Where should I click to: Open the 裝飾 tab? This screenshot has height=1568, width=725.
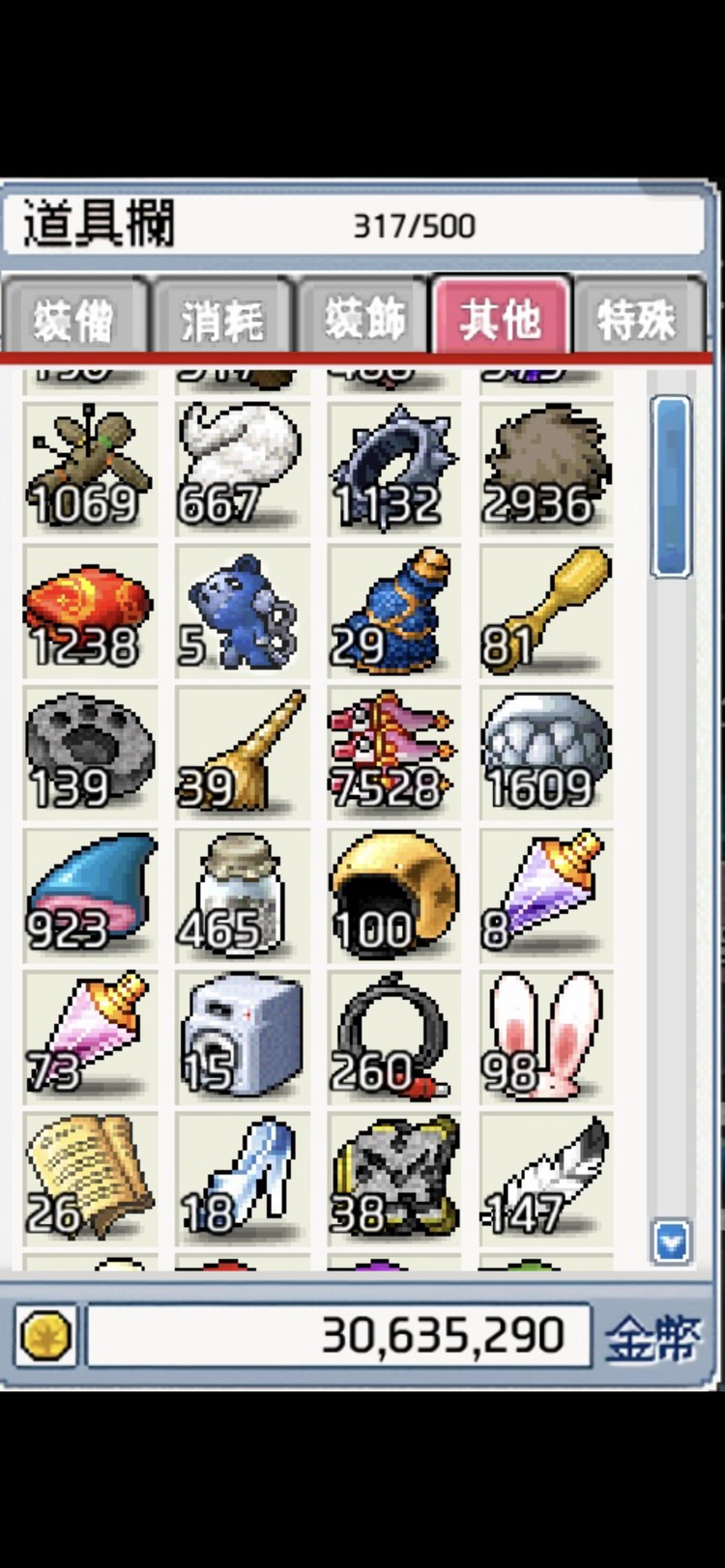(x=362, y=317)
